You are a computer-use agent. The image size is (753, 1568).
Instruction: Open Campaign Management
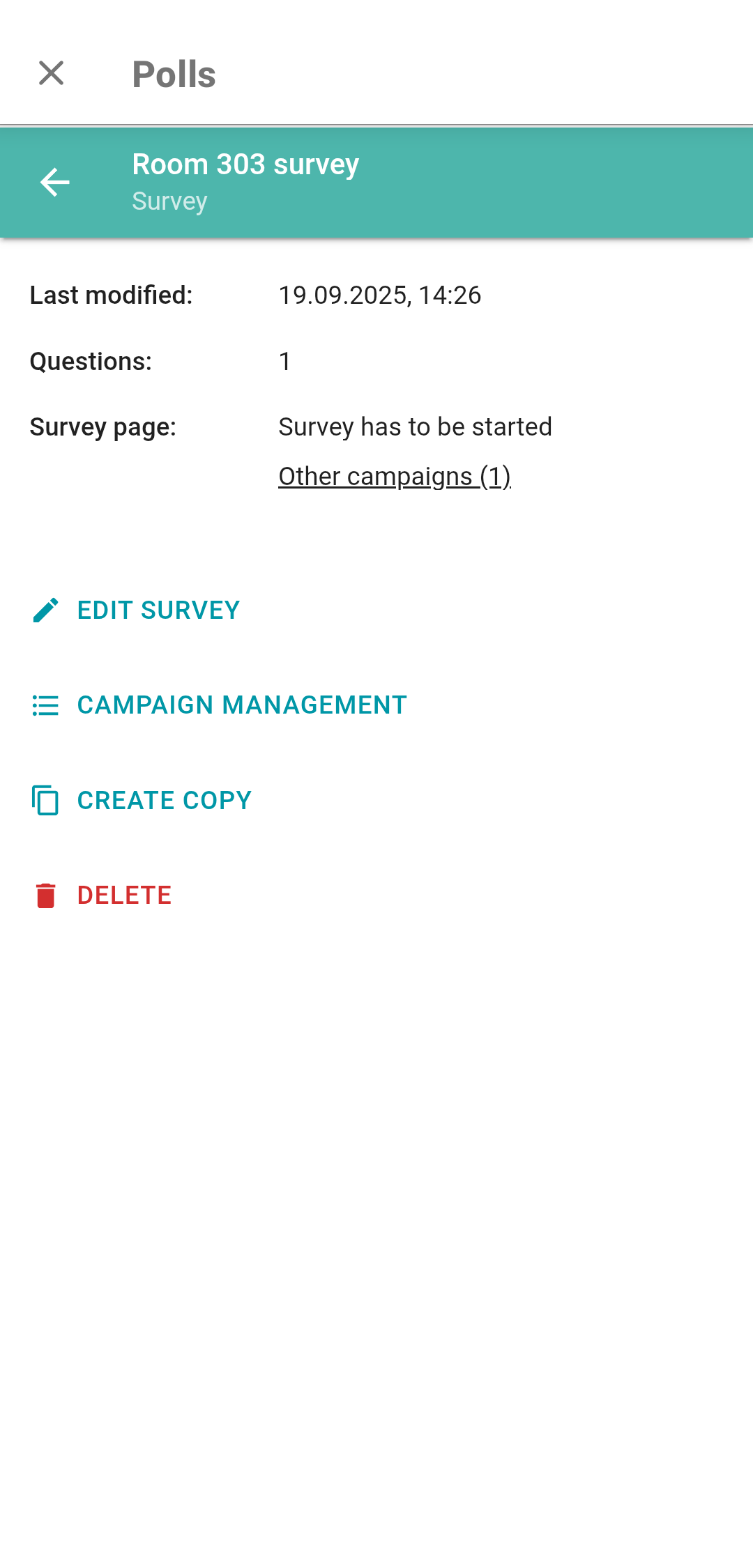(x=220, y=705)
